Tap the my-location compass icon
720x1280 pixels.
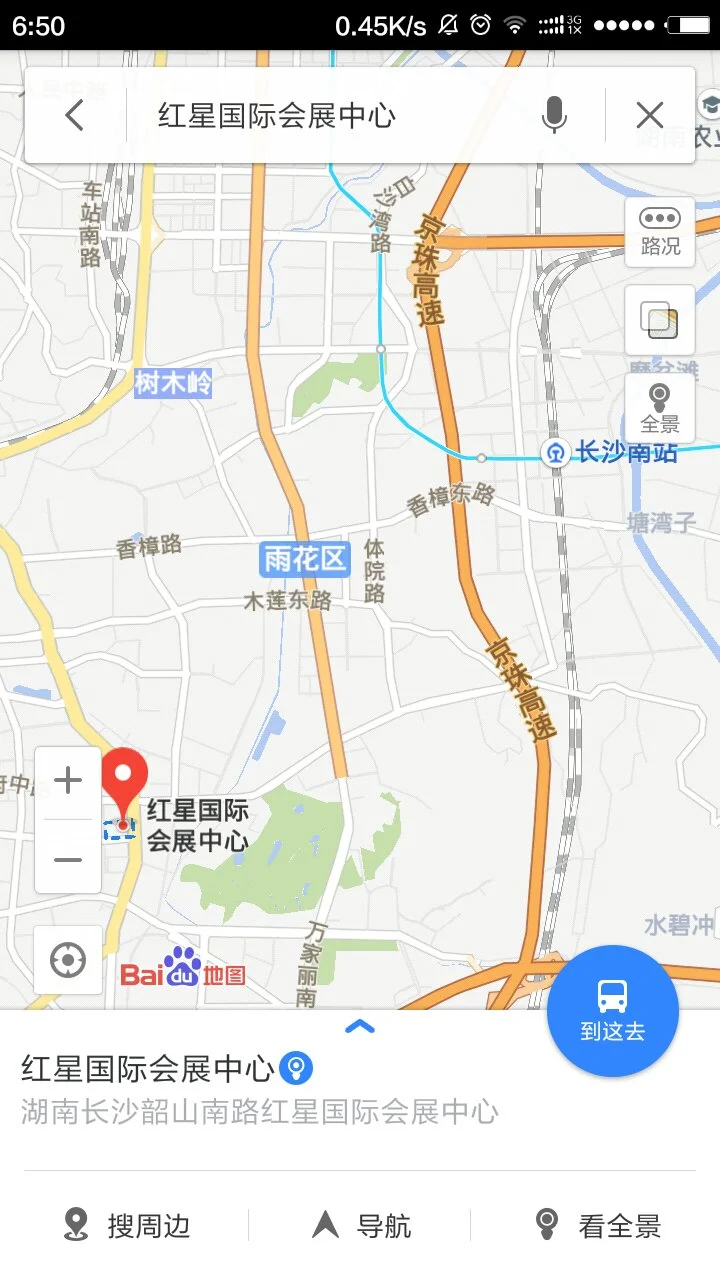pyautogui.click(x=67, y=960)
